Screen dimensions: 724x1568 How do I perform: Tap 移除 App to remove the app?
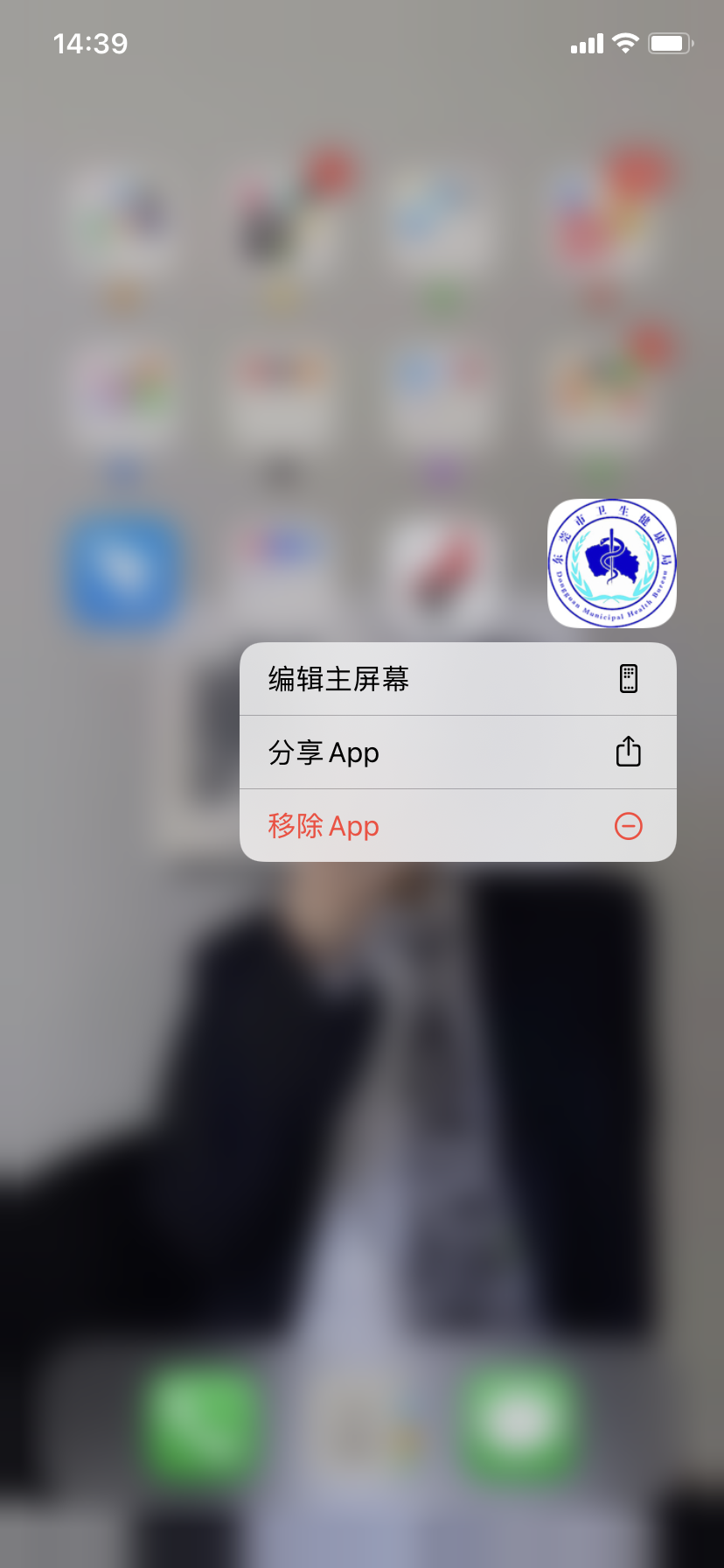coord(457,826)
